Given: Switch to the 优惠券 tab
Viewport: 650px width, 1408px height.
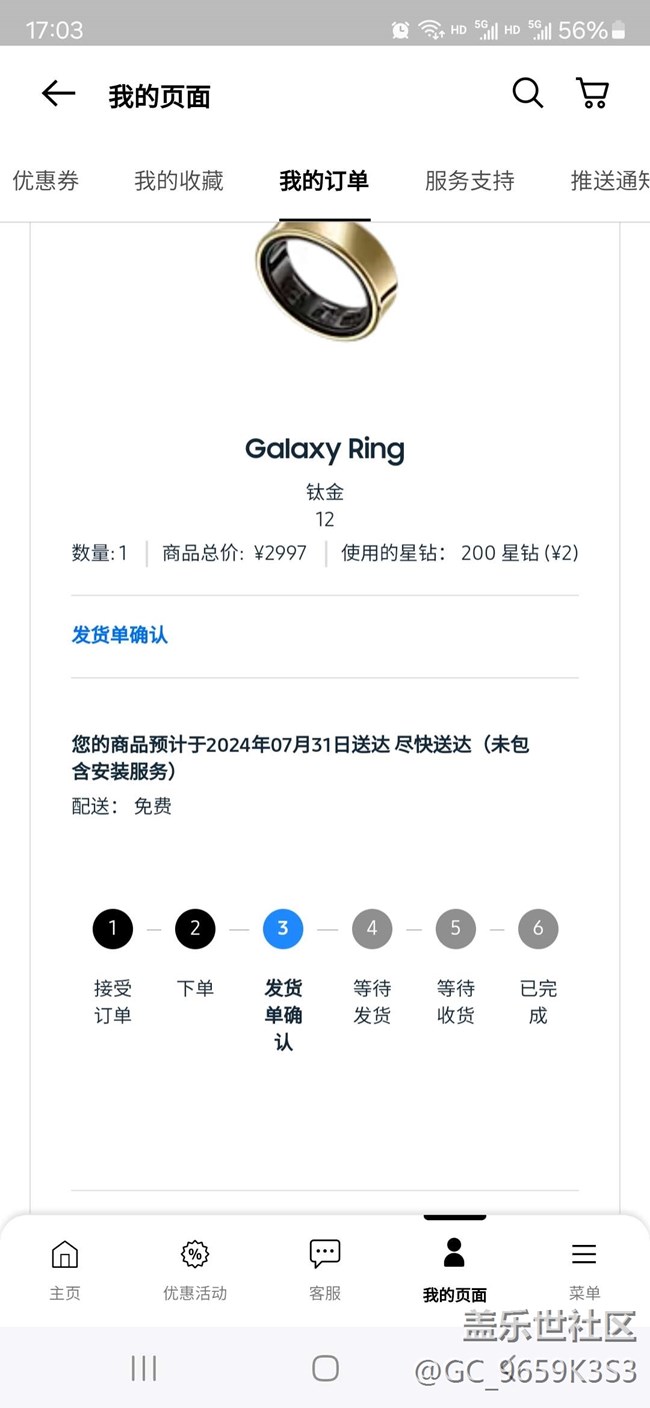Looking at the screenshot, I should tap(46, 181).
